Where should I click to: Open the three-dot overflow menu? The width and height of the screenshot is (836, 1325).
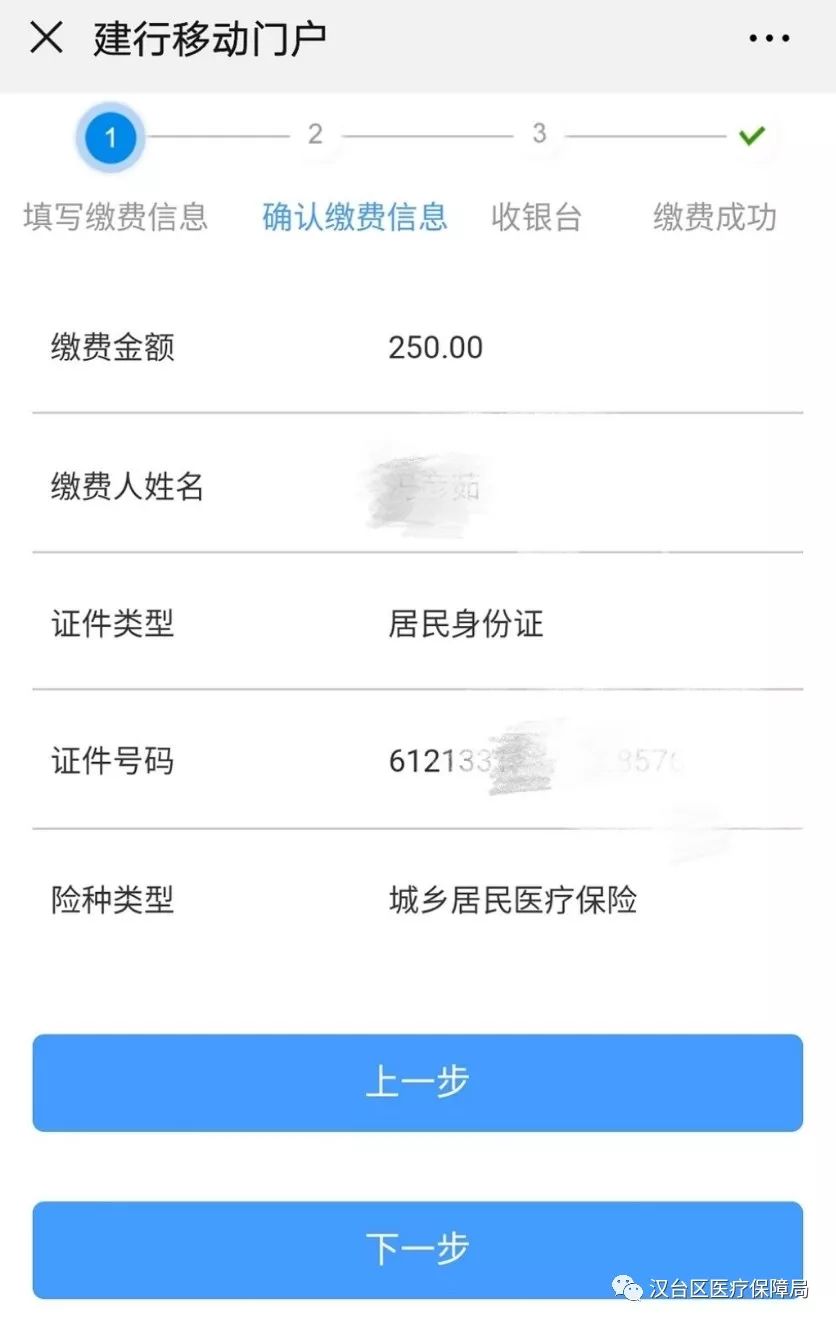tap(769, 39)
